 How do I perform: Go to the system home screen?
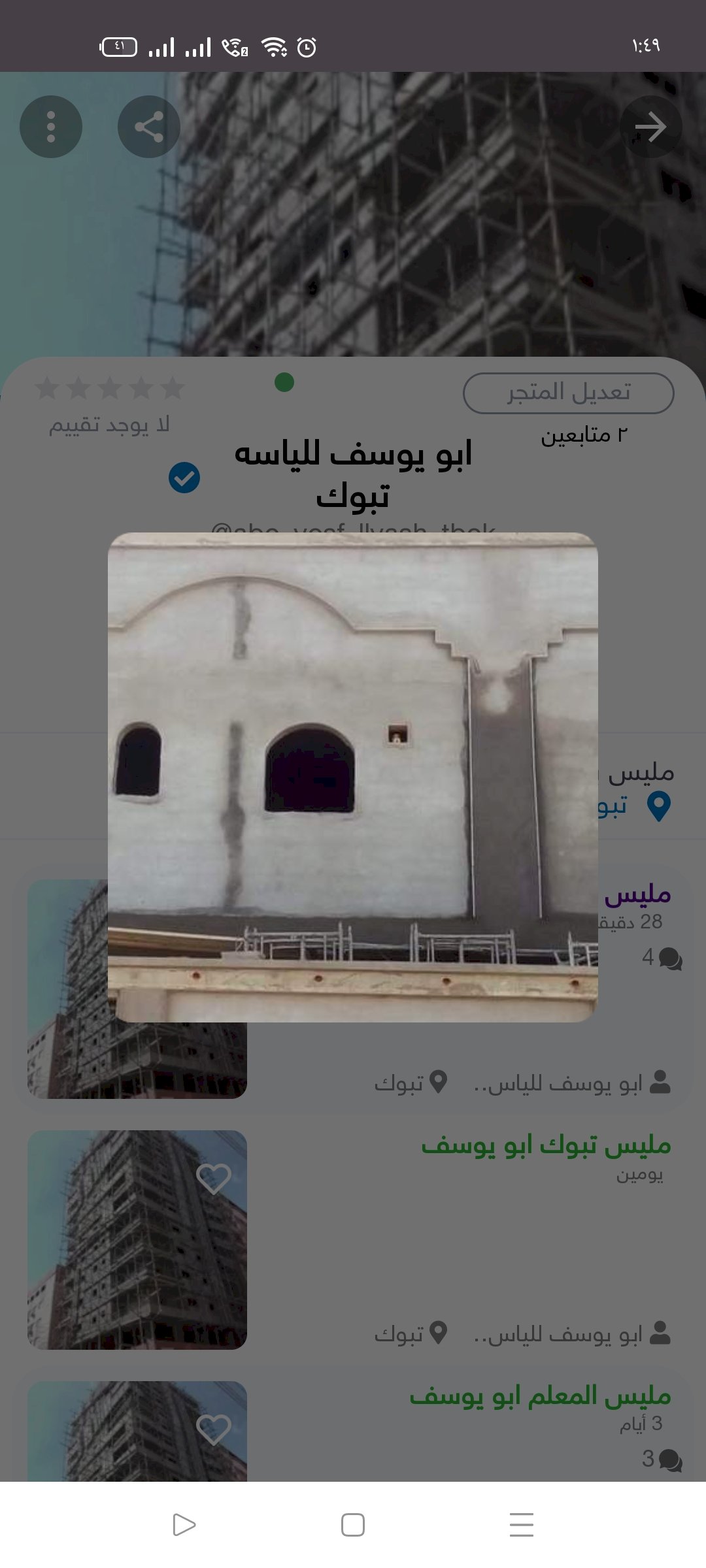click(x=353, y=1525)
